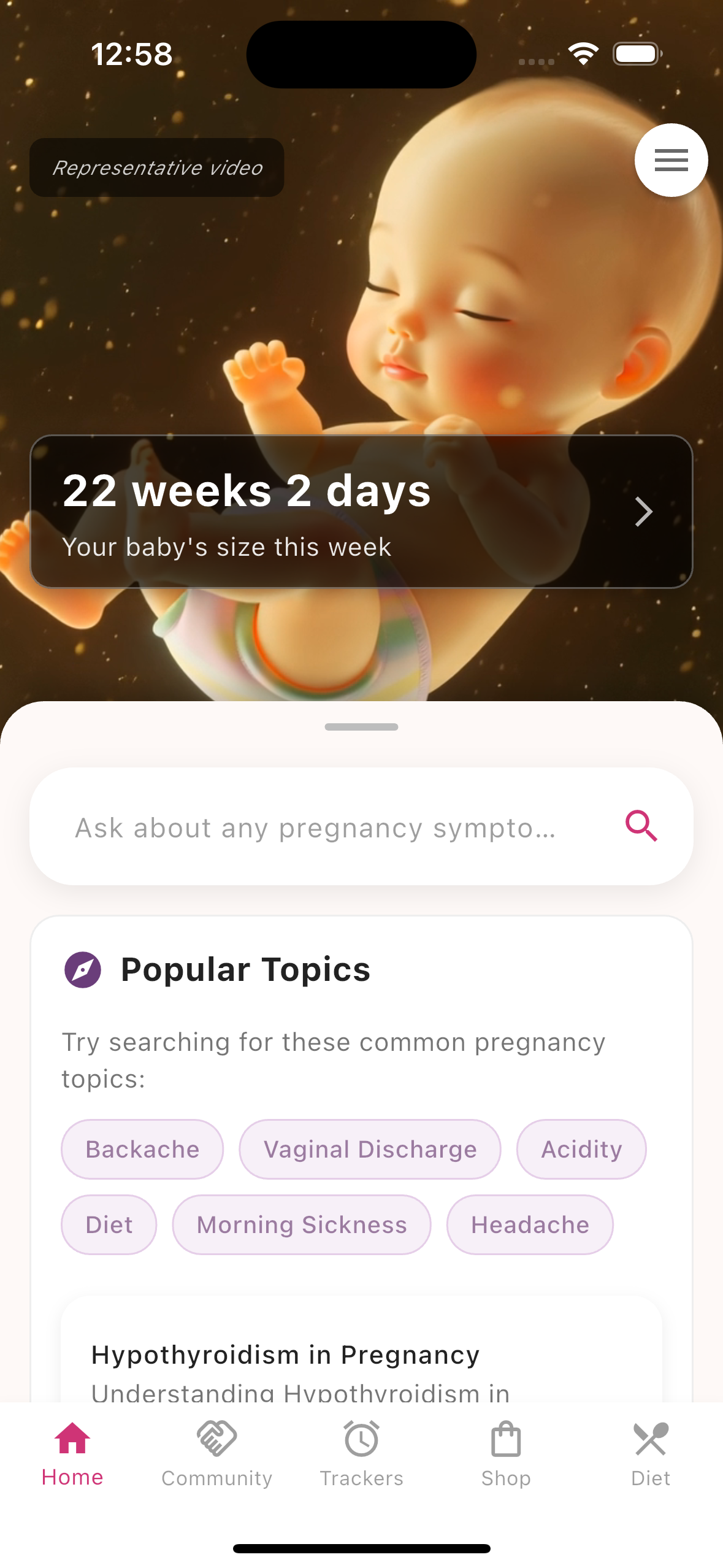Select the Headache topic chip
The width and height of the screenshot is (723, 1568).
coord(529,1224)
